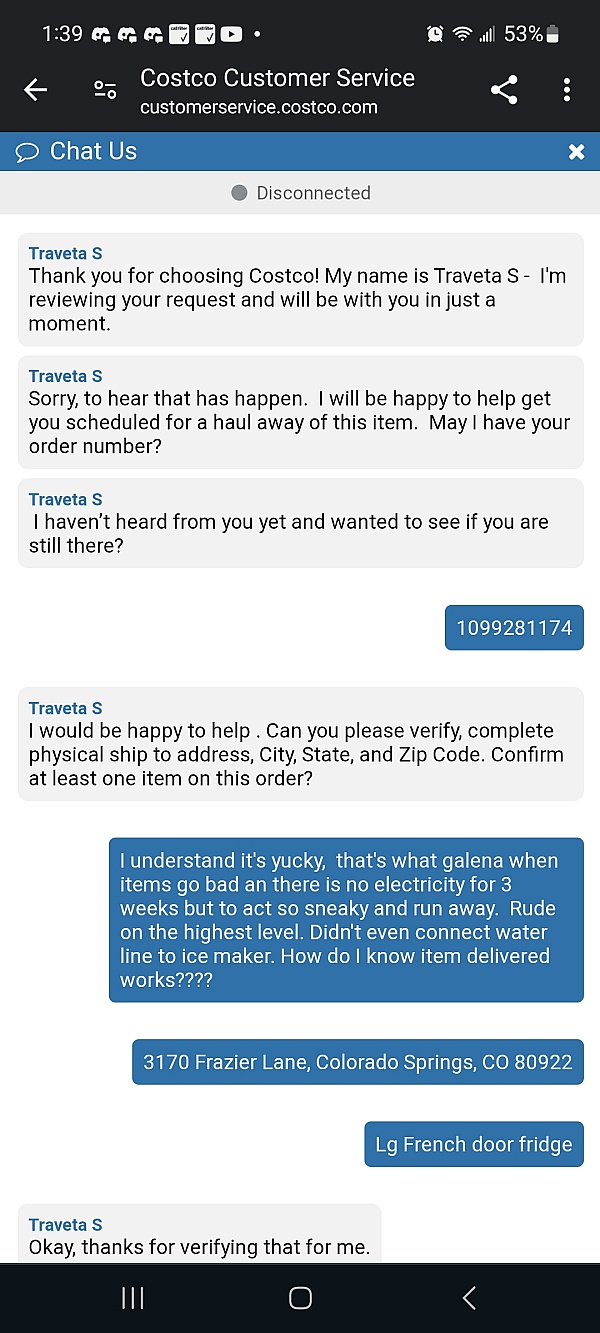The image size is (600, 1333).
Task: Tap the system home button
Action: pyautogui.click(x=300, y=1298)
